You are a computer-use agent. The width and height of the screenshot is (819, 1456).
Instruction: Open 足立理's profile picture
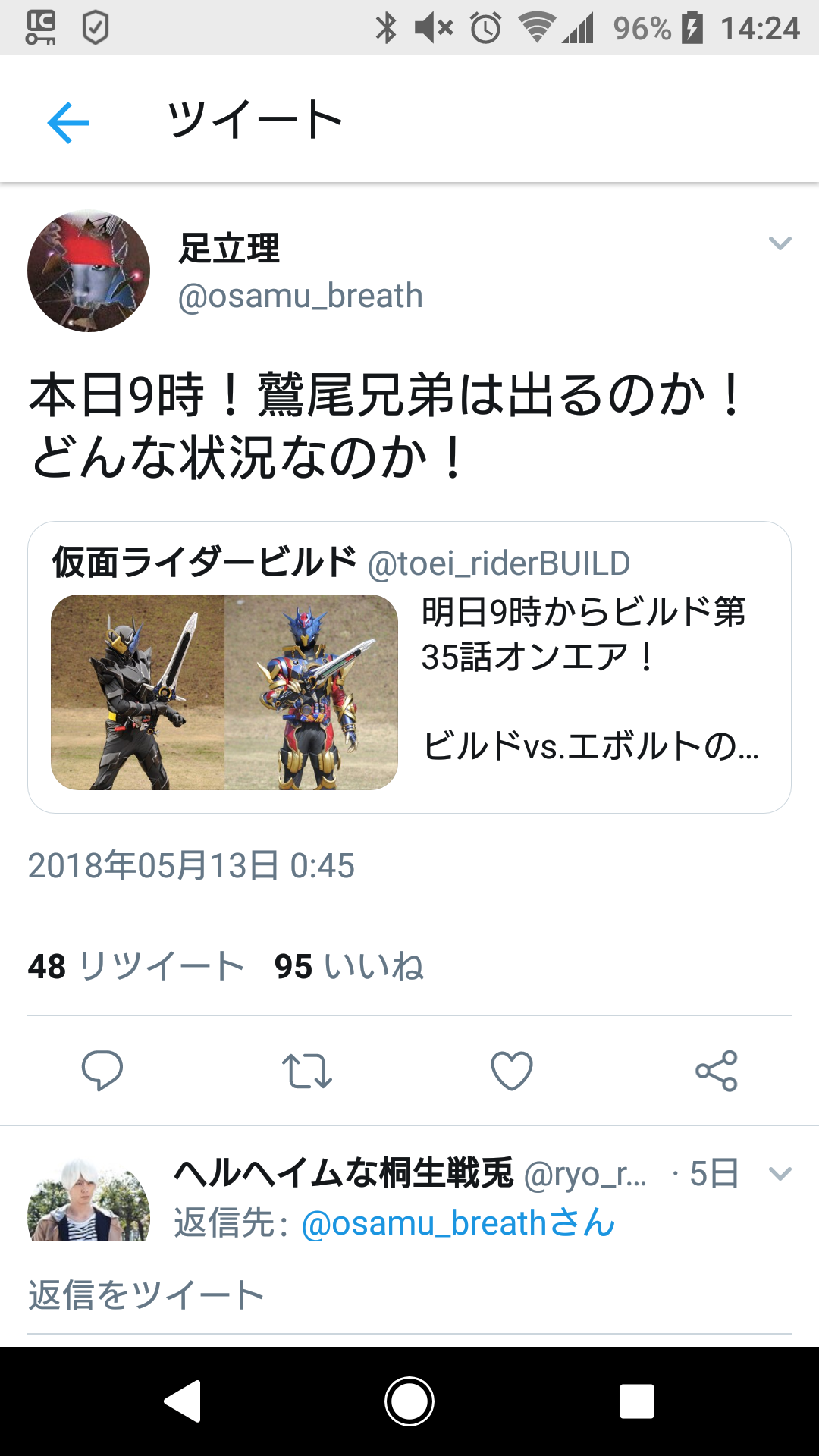click(x=89, y=271)
